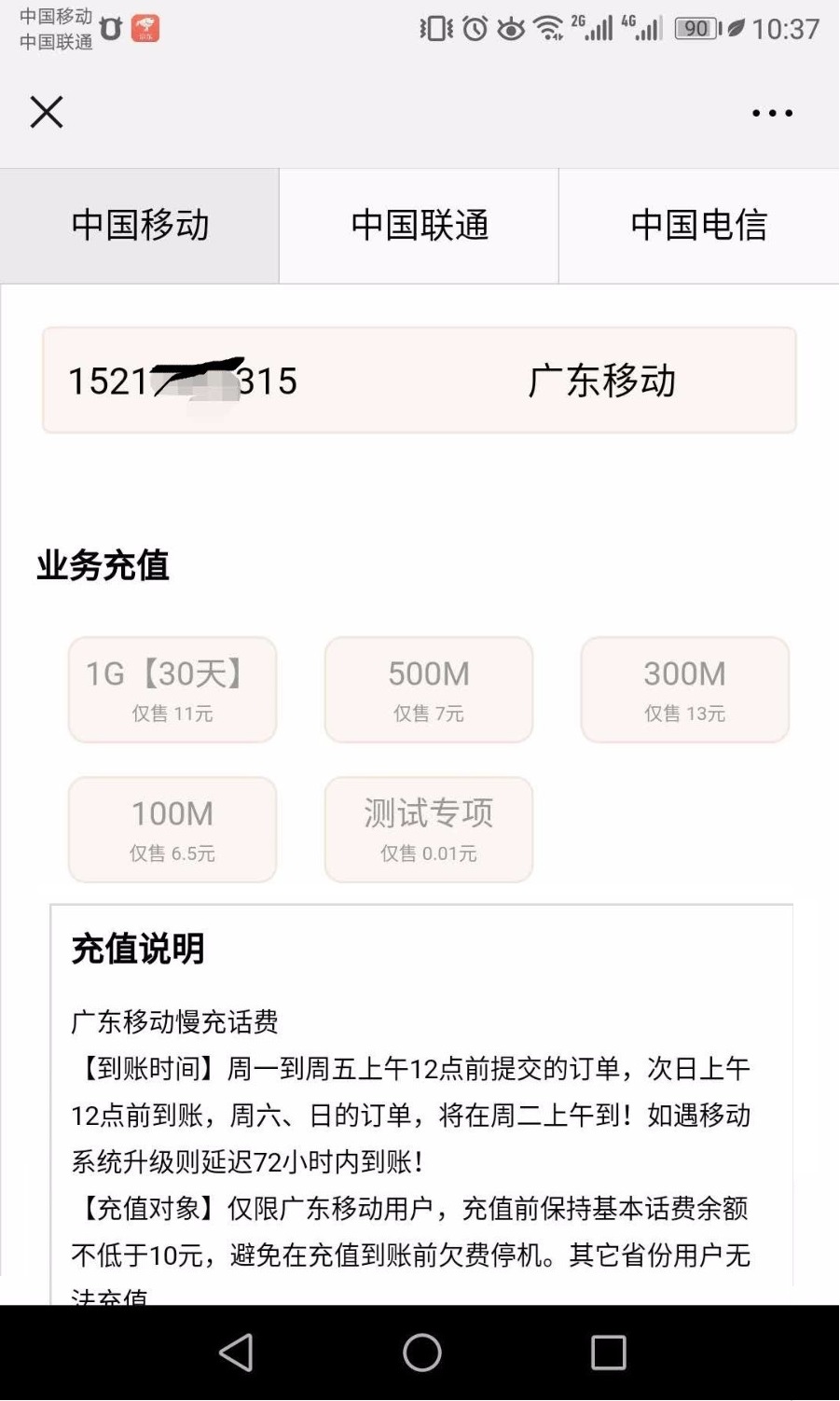Go back using the system back button
This screenshot has width=840, height=1401.
point(236,1352)
